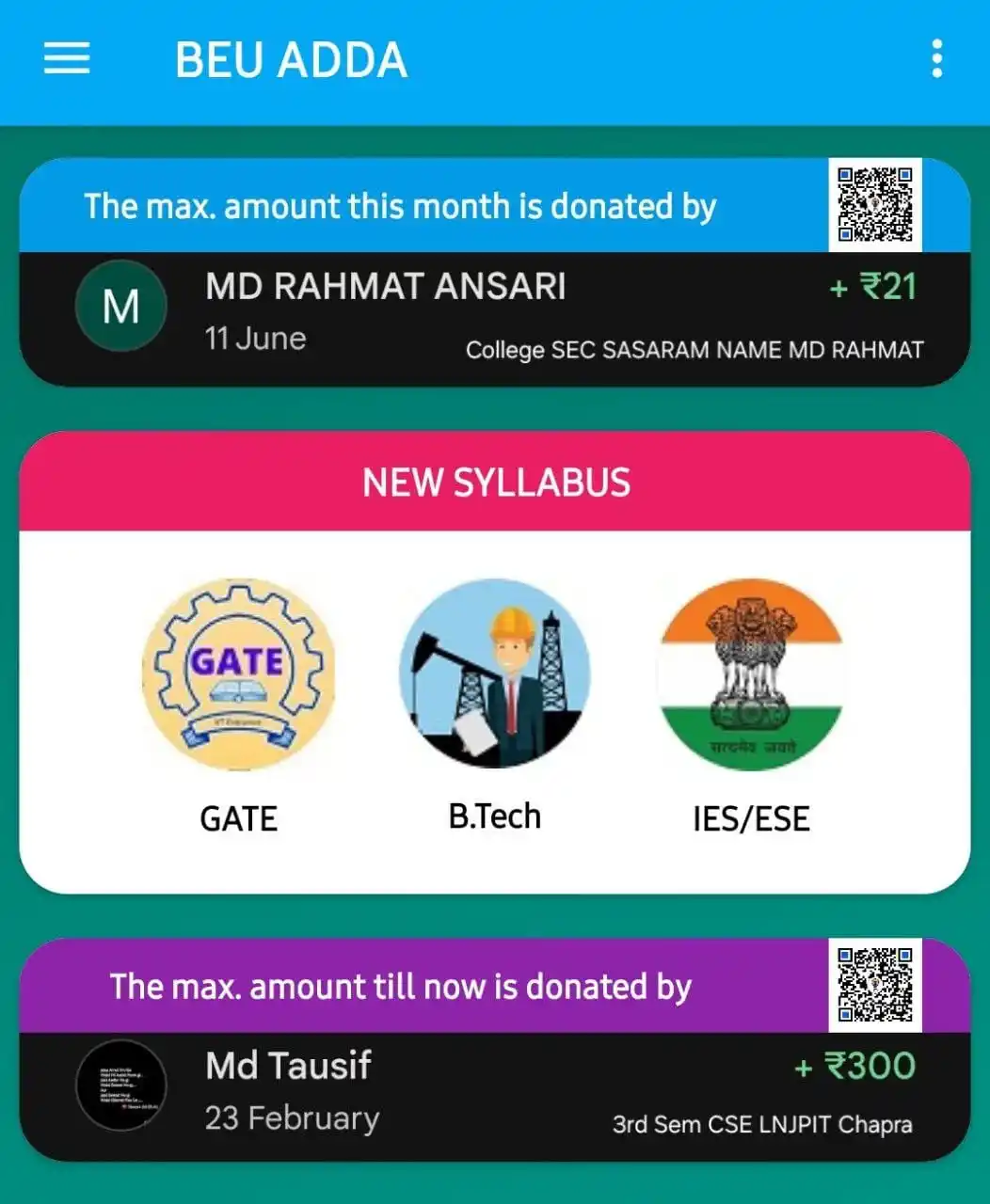Open the IES/ESE syllabus
This screenshot has width=990, height=1204.
pos(750,674)
